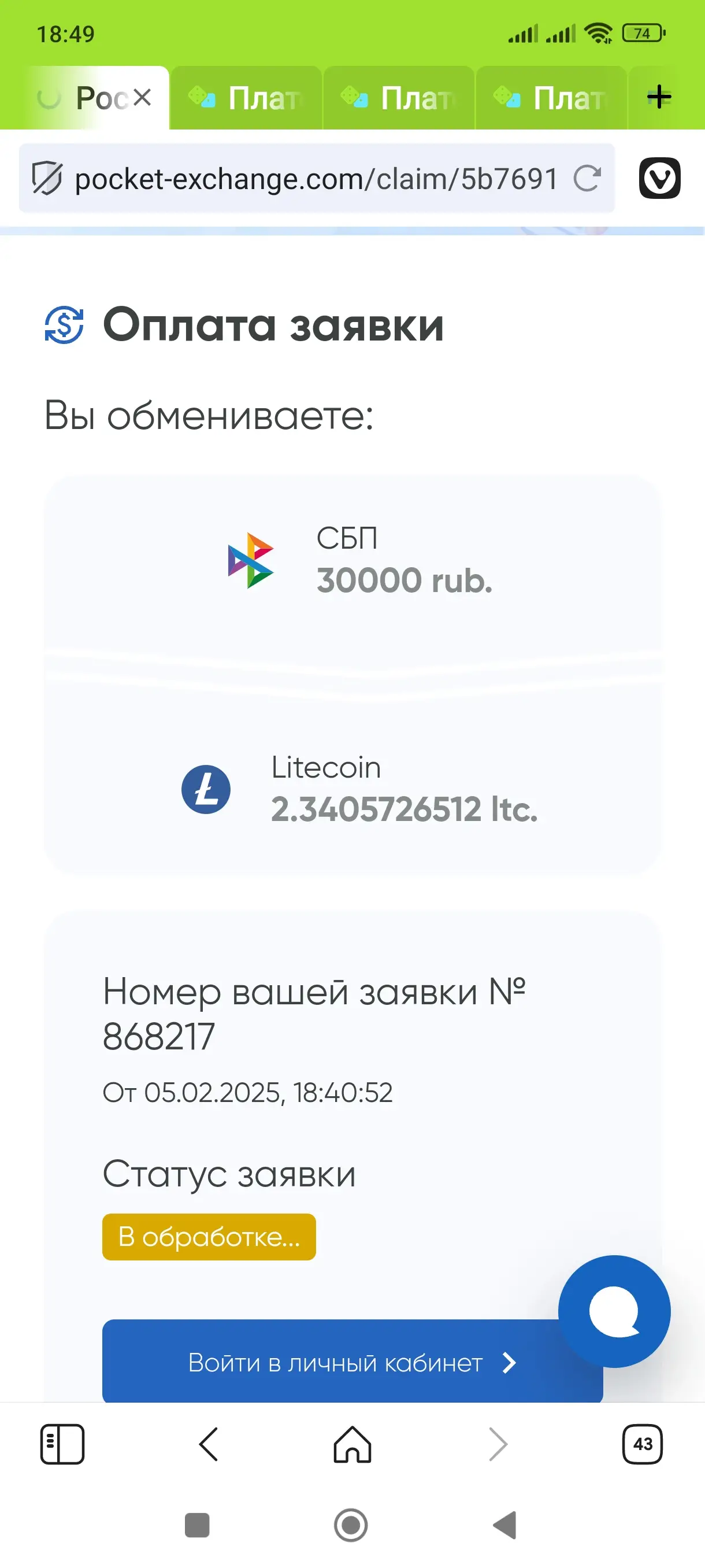Open the Vivaldi browser menu
Screen dimensions: 705x1568
[x=659, y=178]
